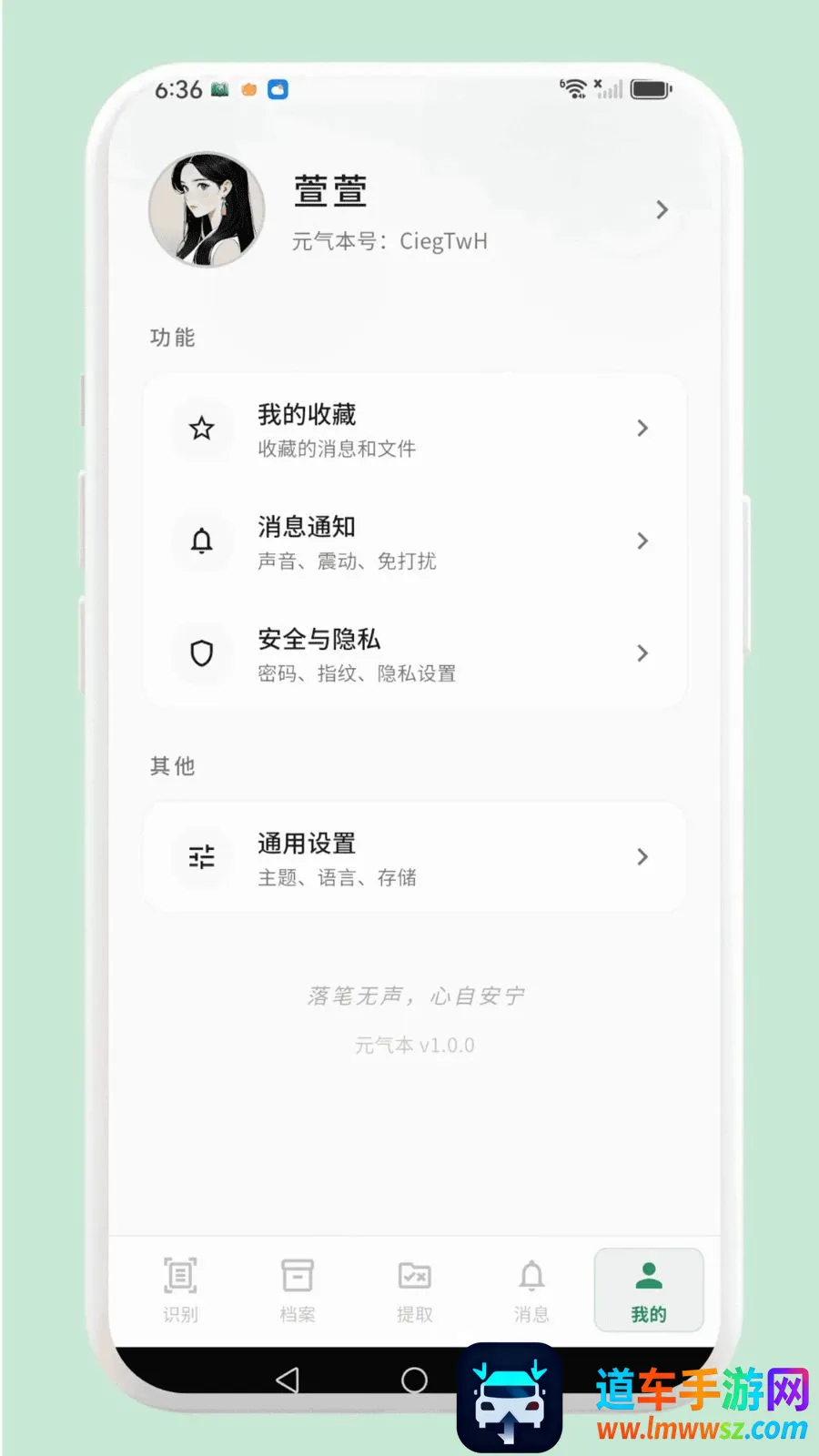Screen dimensions: 819x1456
Task: Switch to the 消息 tab
Action: [531, 1289]
